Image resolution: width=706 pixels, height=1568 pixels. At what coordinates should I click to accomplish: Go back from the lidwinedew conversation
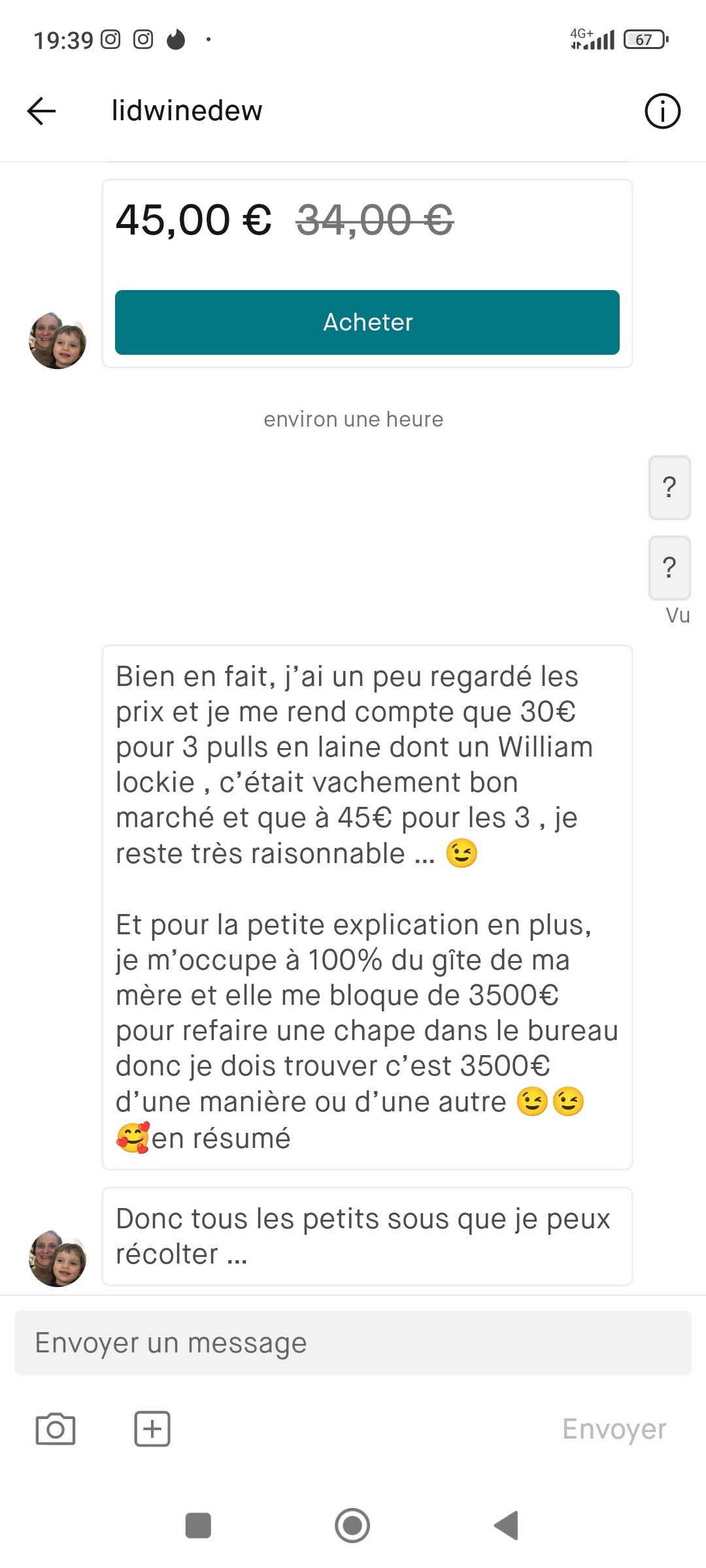41,111
